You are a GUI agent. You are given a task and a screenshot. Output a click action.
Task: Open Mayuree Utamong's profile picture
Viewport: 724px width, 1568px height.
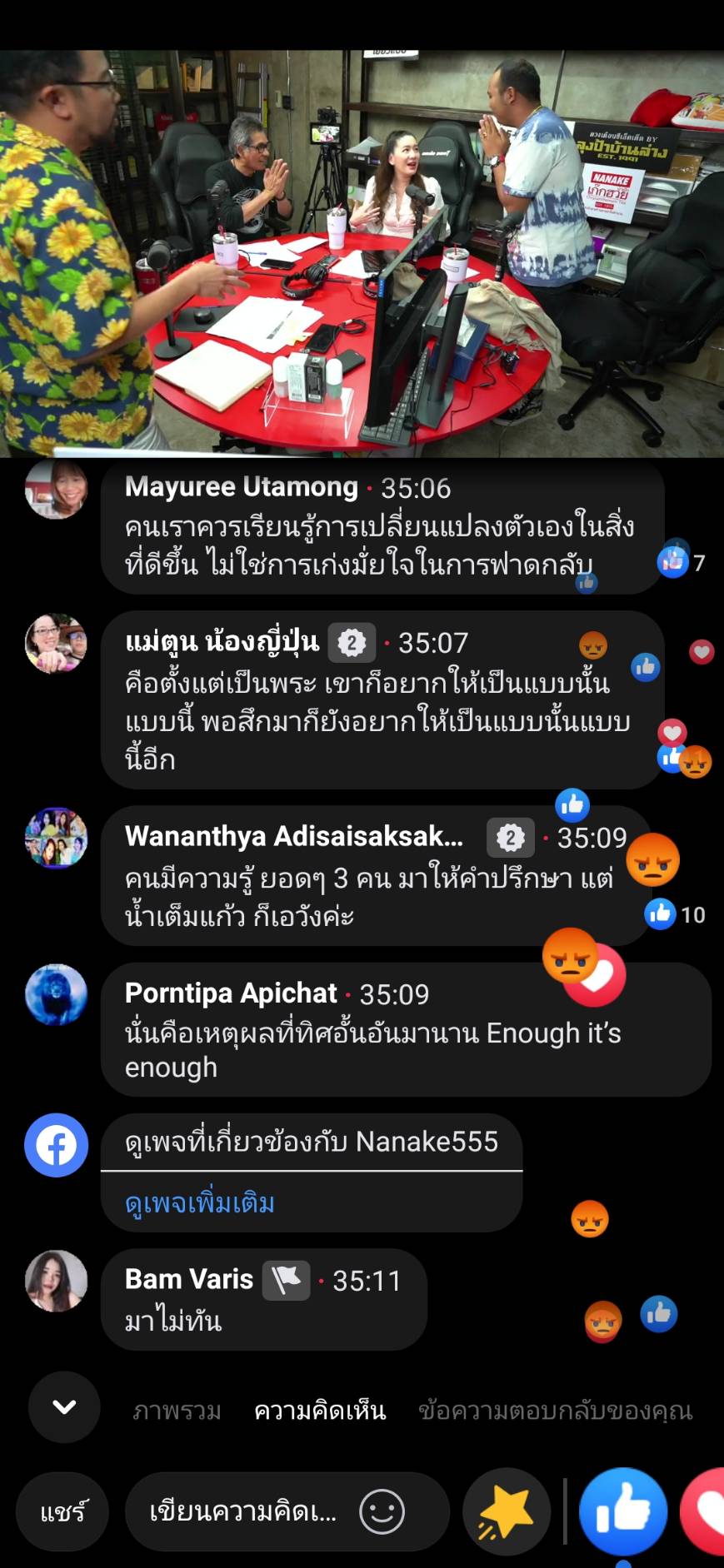(56, 489)
